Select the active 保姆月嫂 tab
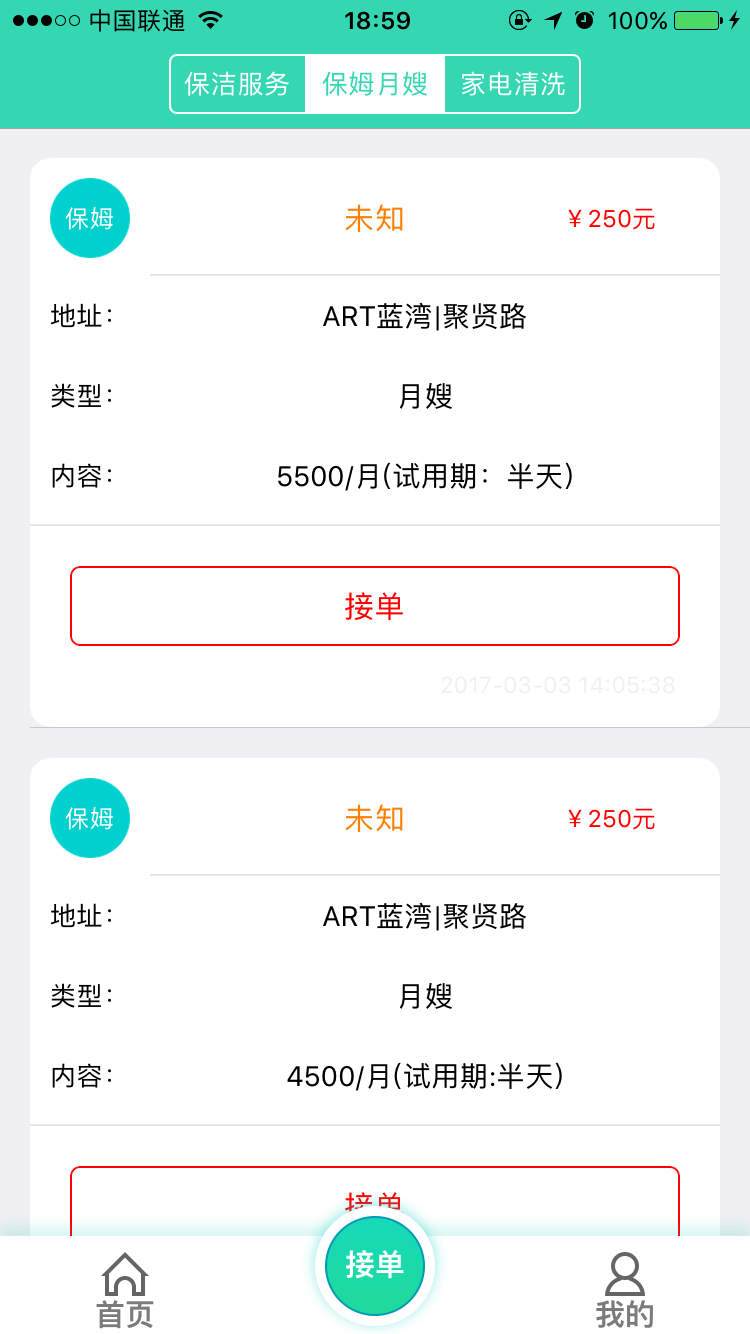750x1334 pixels. pos(375,84)
